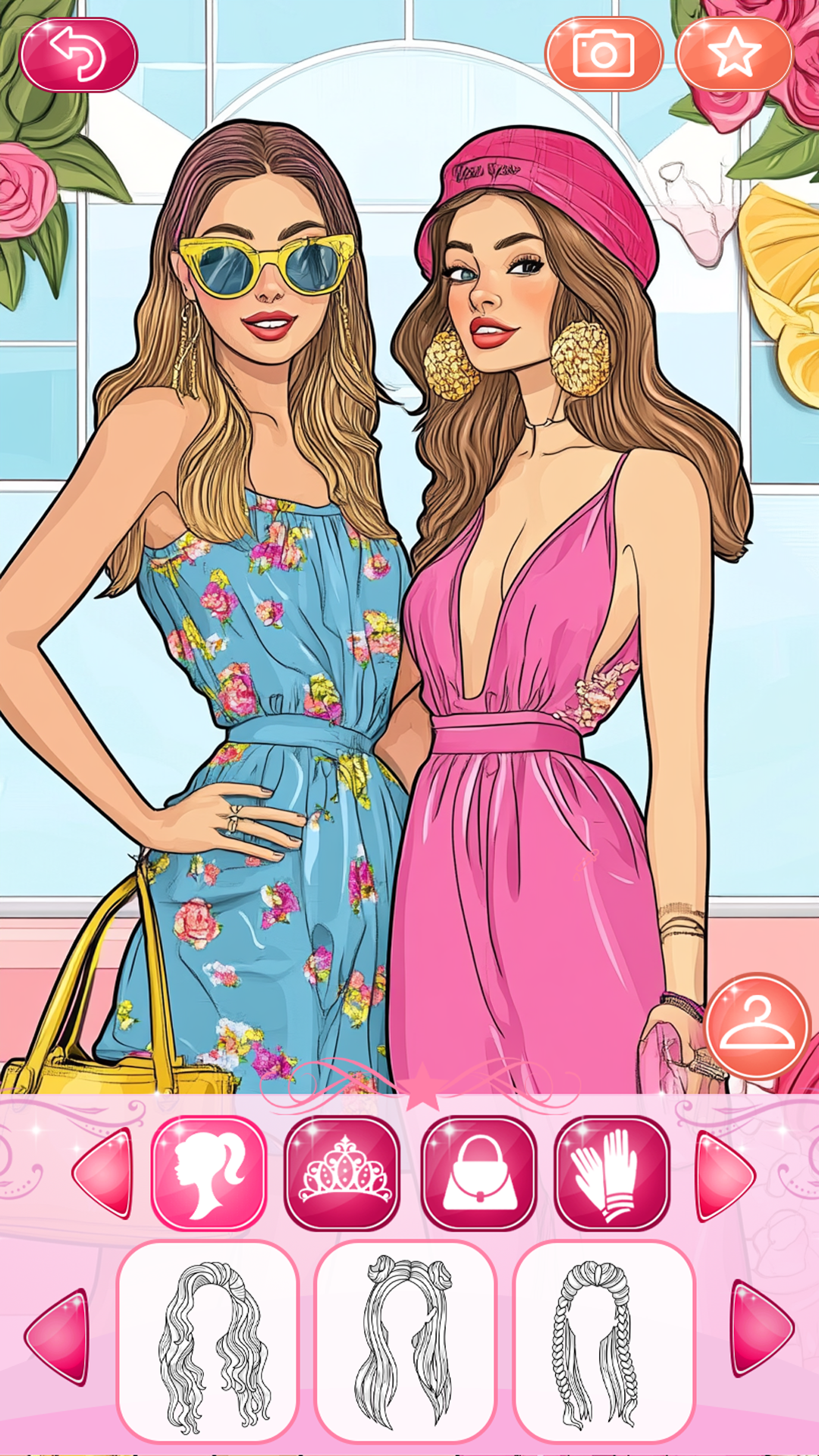This screenshot has height=1456, width=819.
Task: Select the hairstyle category
Action: 209,1173
